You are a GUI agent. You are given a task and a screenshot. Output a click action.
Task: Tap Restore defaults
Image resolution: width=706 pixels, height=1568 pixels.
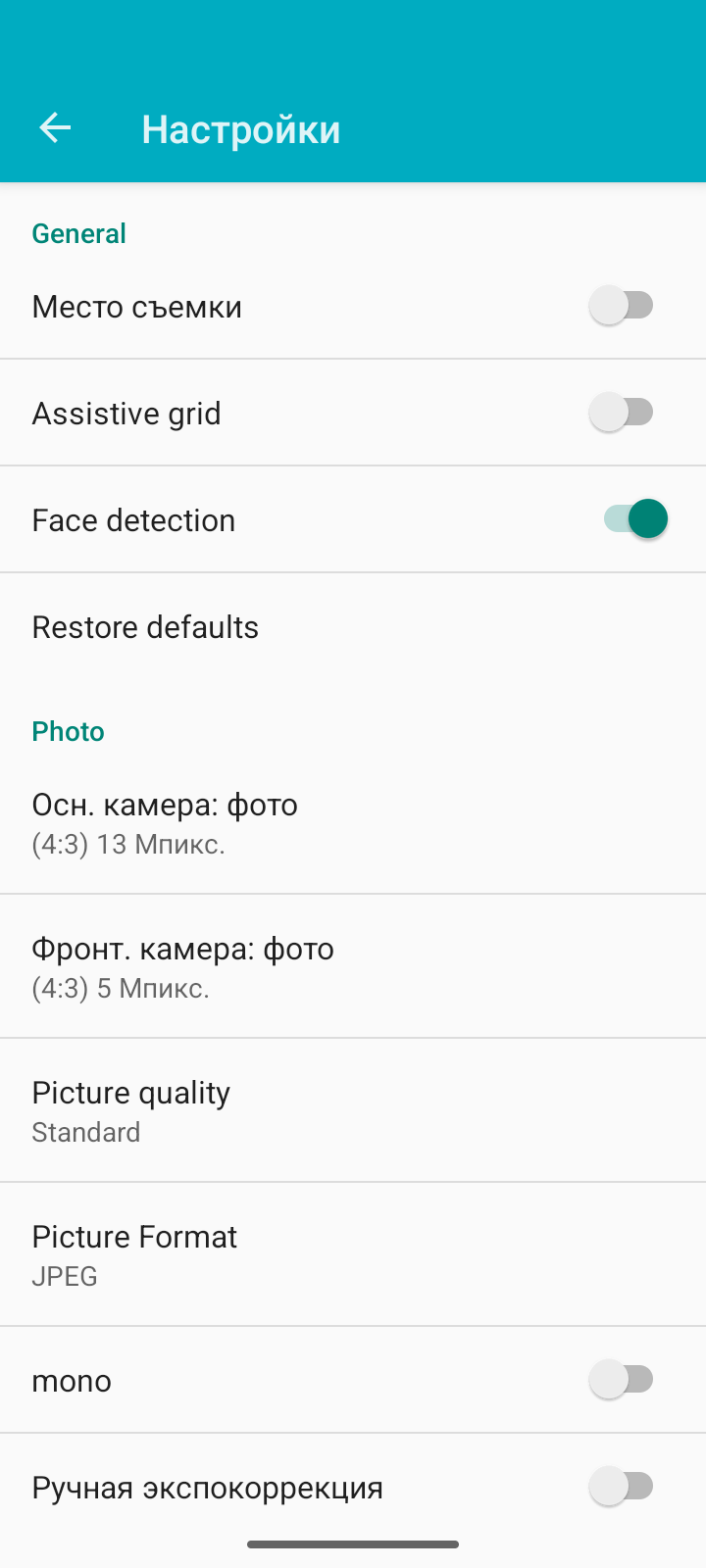(145, 627)
